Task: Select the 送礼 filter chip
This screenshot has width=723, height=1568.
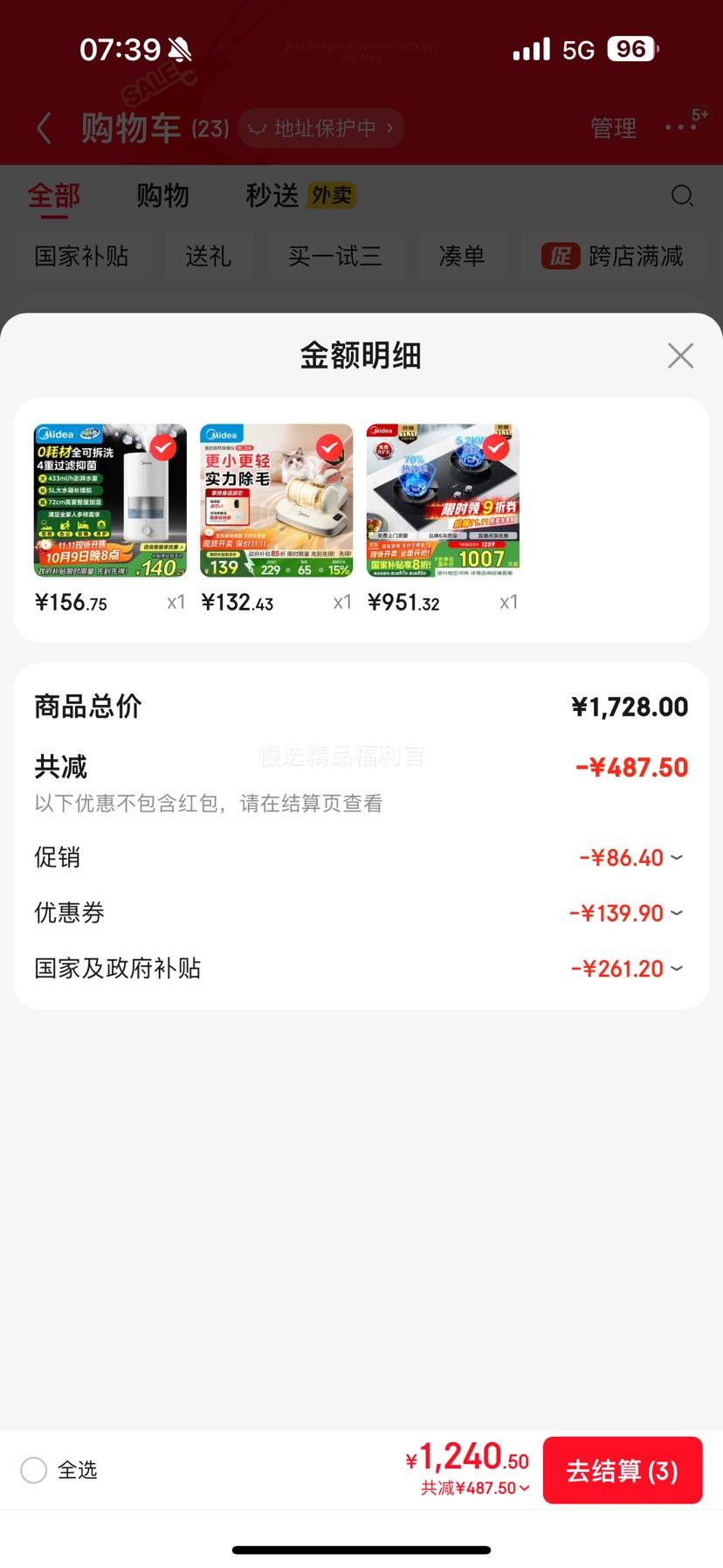Action: [x=208, y=256]
